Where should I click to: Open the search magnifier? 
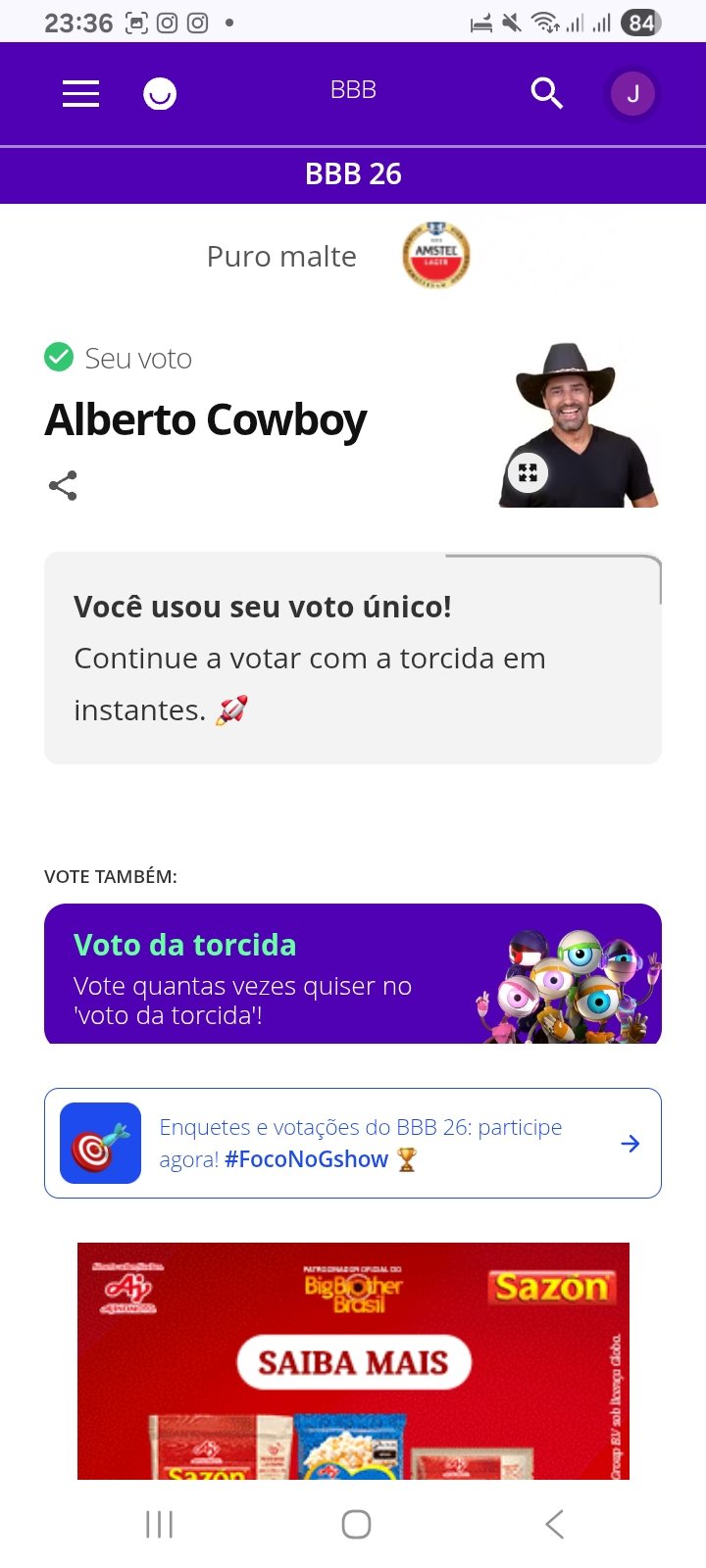pyautogui.click(x=546, y=93)
